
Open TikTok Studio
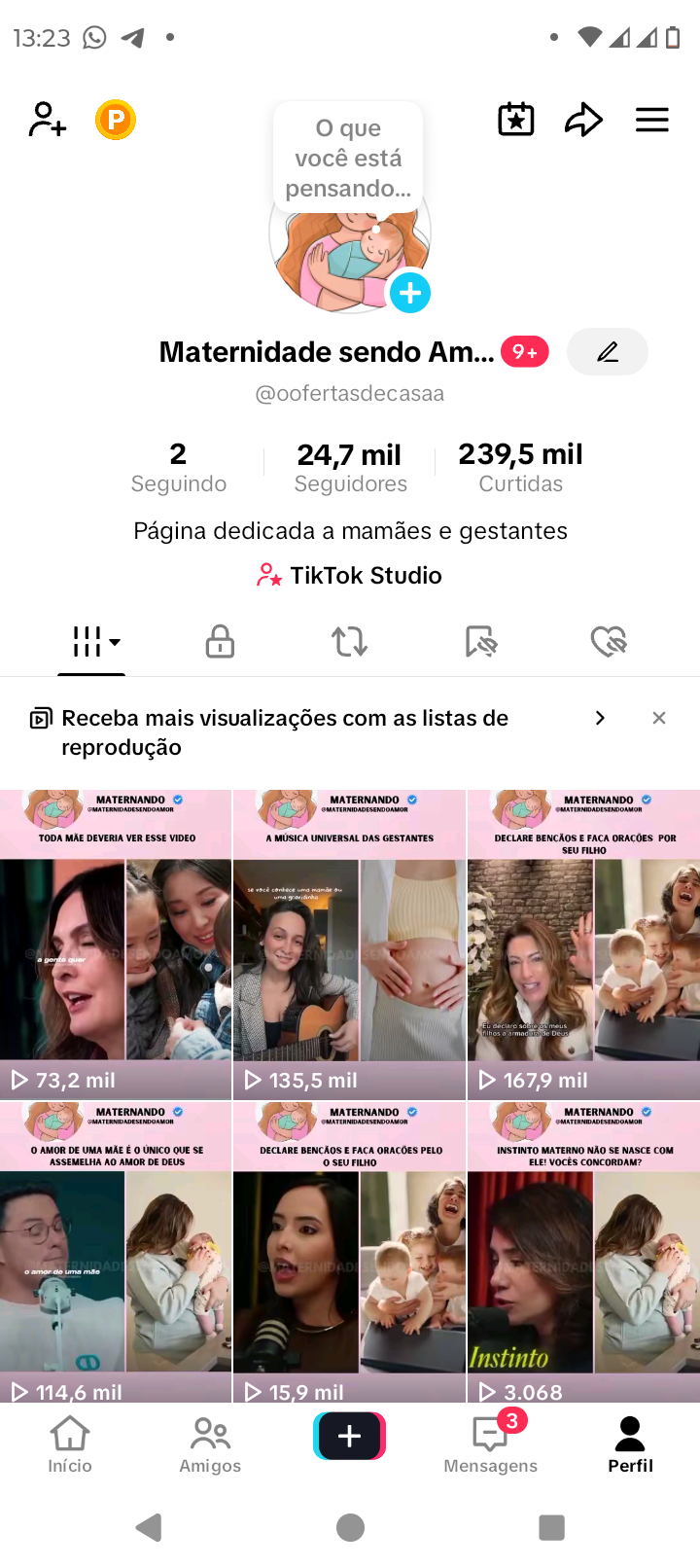point(350,576)
